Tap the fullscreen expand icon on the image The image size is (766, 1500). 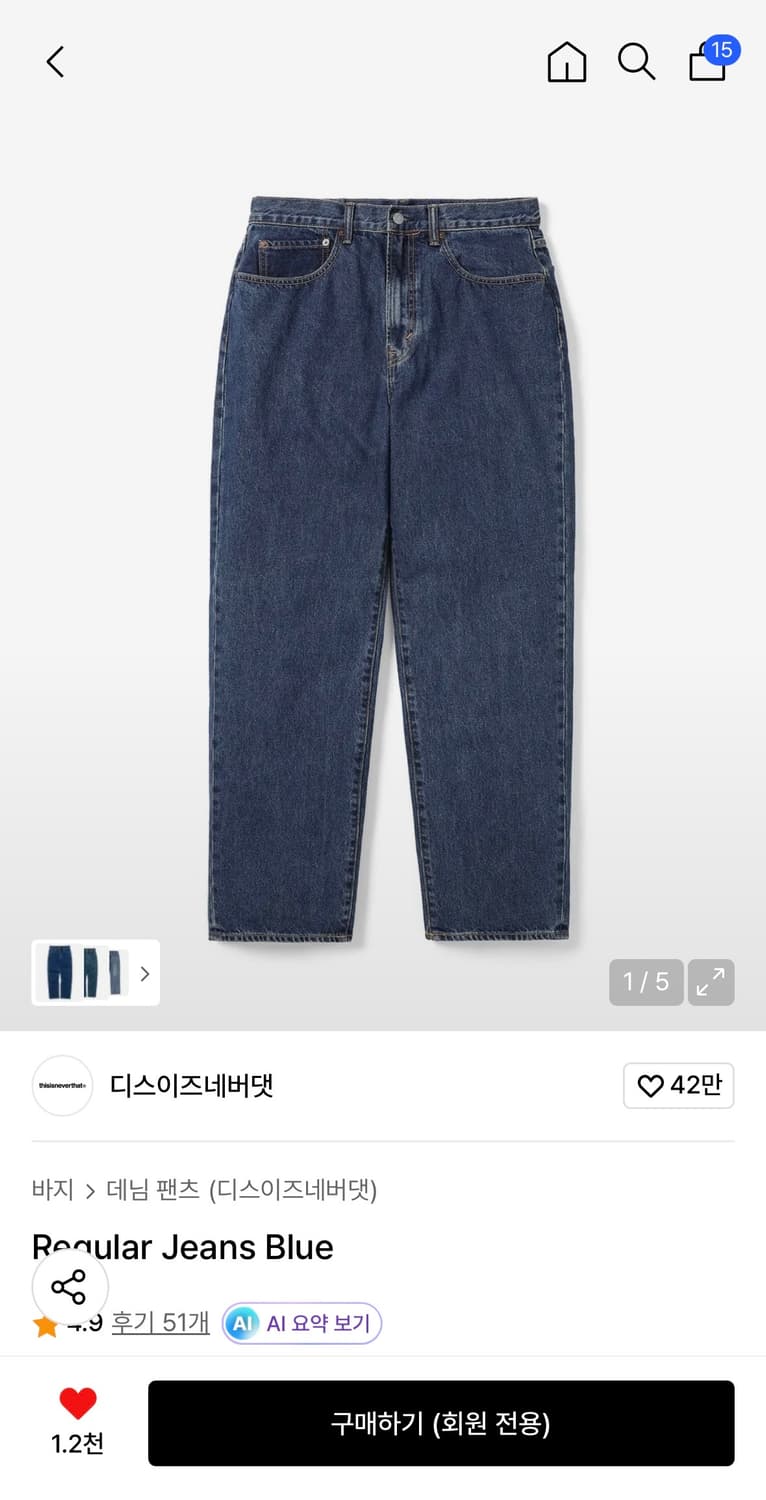click(711, 982)
